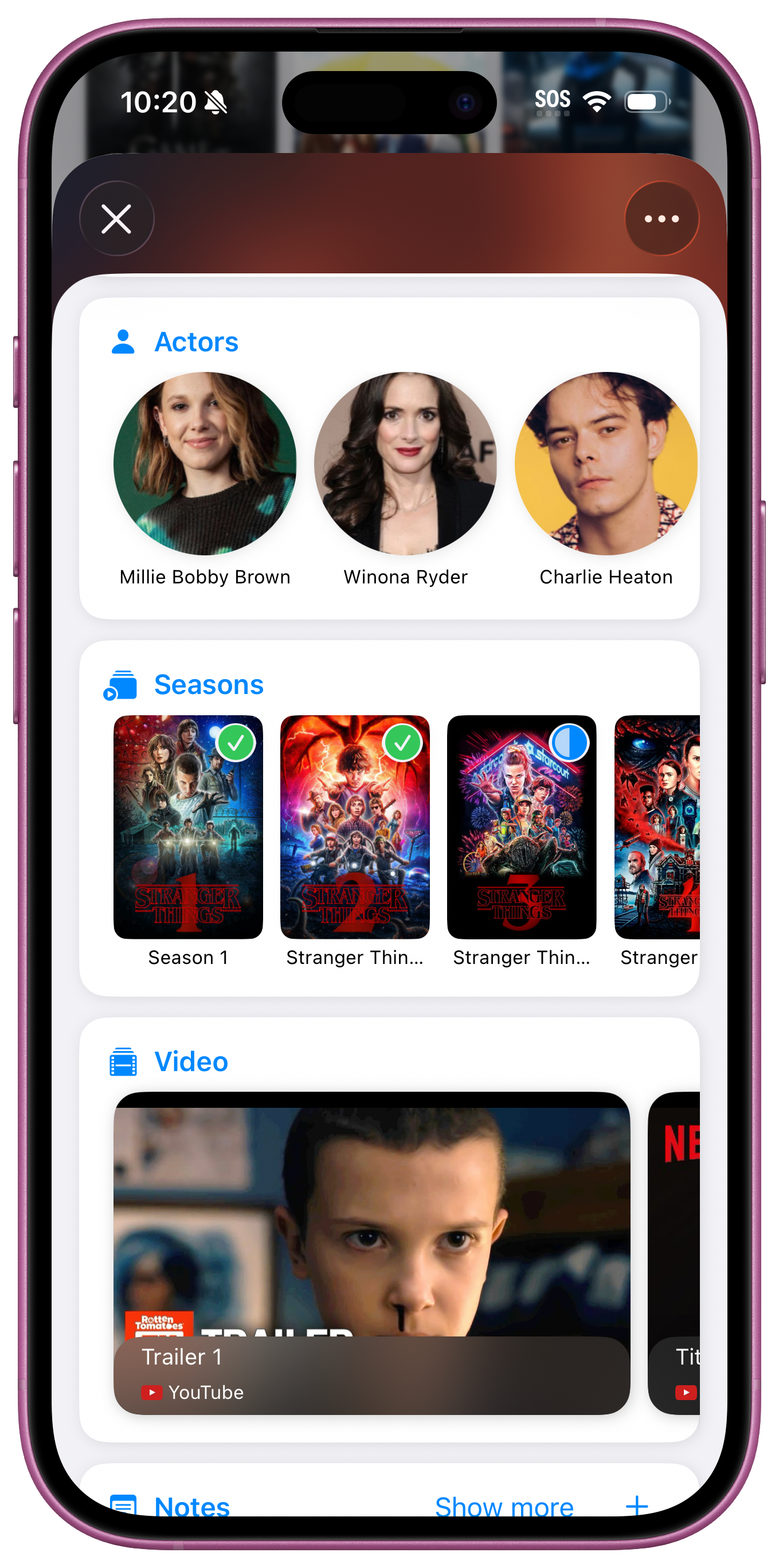Toggle the watched checkmark on season 2
The image size is (779, 1568).
point(402,743)
